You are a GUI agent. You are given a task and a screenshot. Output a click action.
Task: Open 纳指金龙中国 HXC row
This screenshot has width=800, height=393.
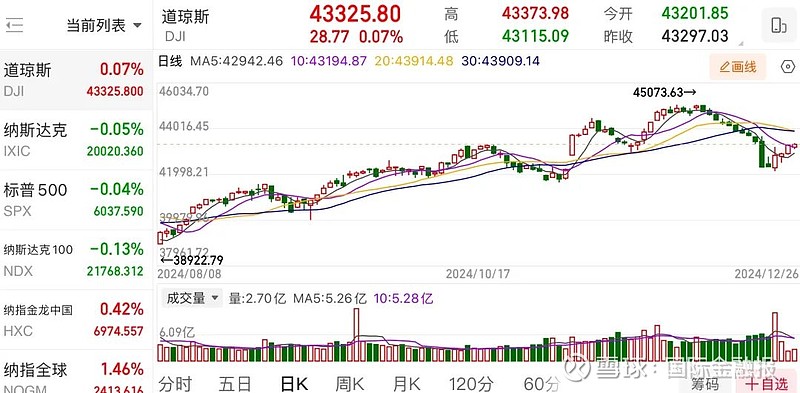tap(76, 320)
